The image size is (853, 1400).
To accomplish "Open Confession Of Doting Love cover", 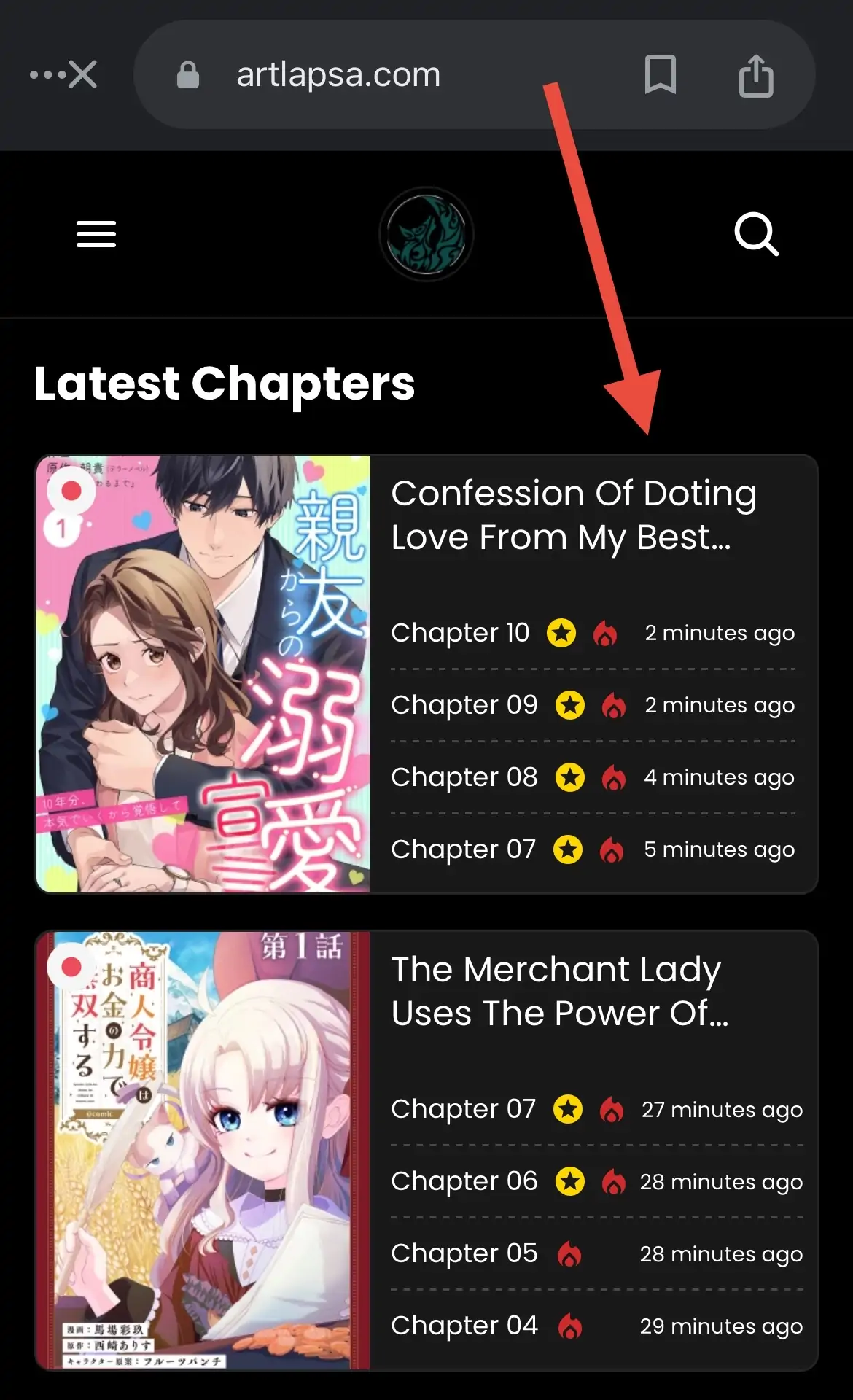I will click(203, 674).
